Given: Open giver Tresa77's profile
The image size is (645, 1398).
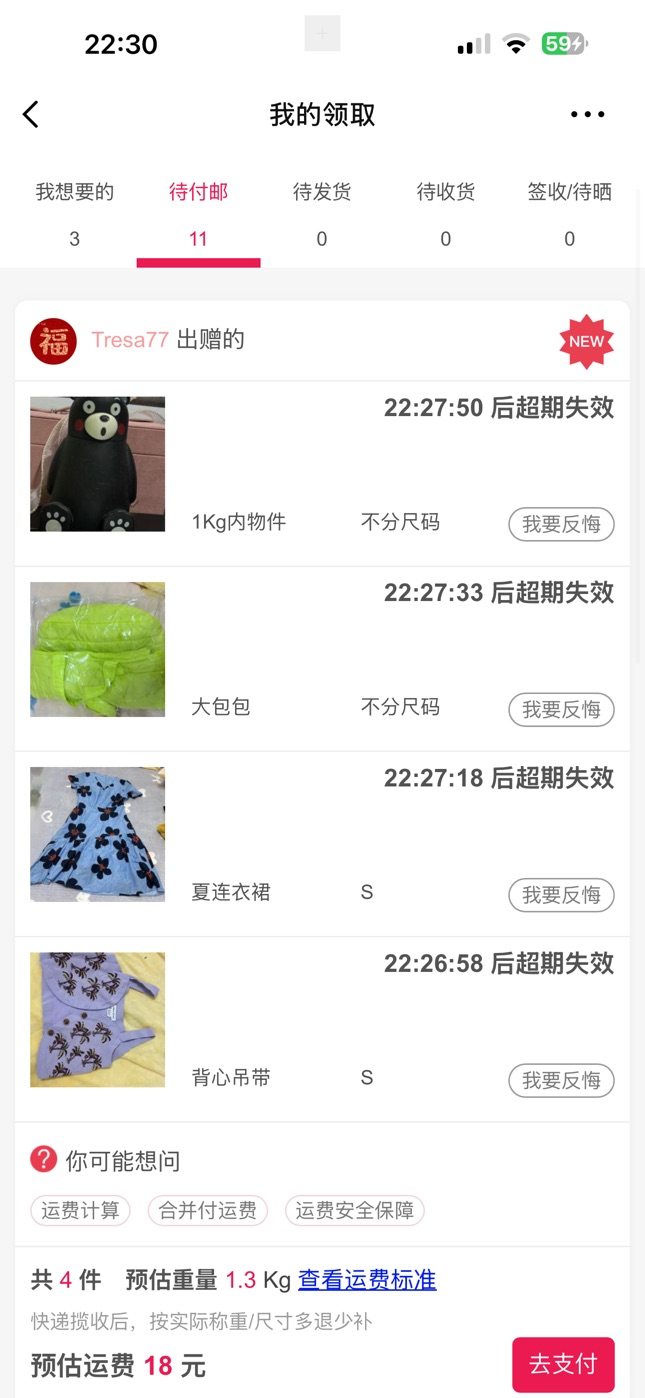Looking at the screenshot, I should coord(129,340).
